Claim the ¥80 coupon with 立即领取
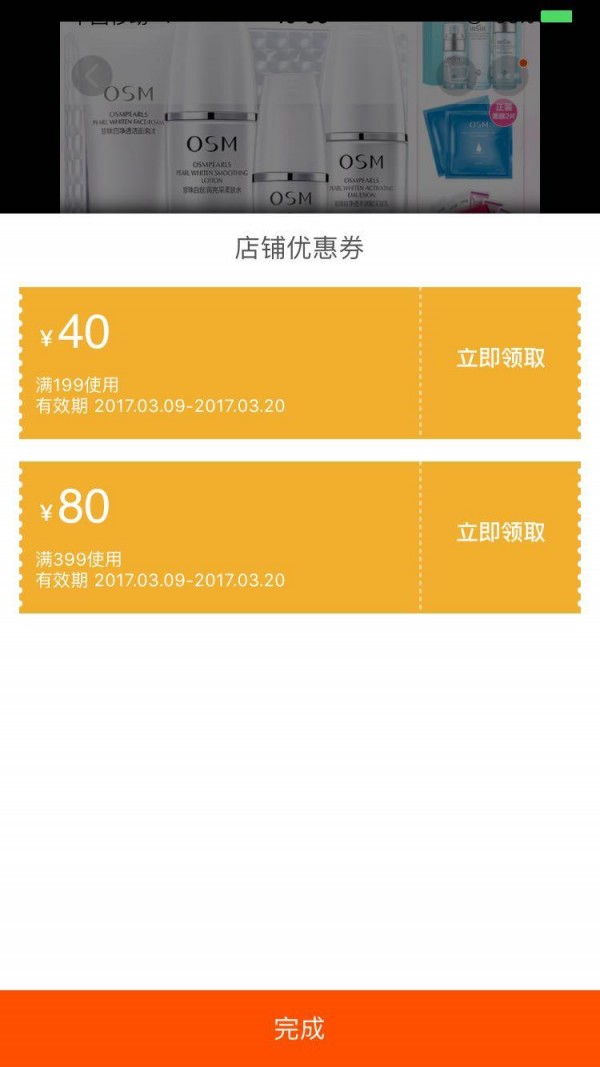Image resolution: width=600 pixels, height=1067 pixels. pos(501,533)
